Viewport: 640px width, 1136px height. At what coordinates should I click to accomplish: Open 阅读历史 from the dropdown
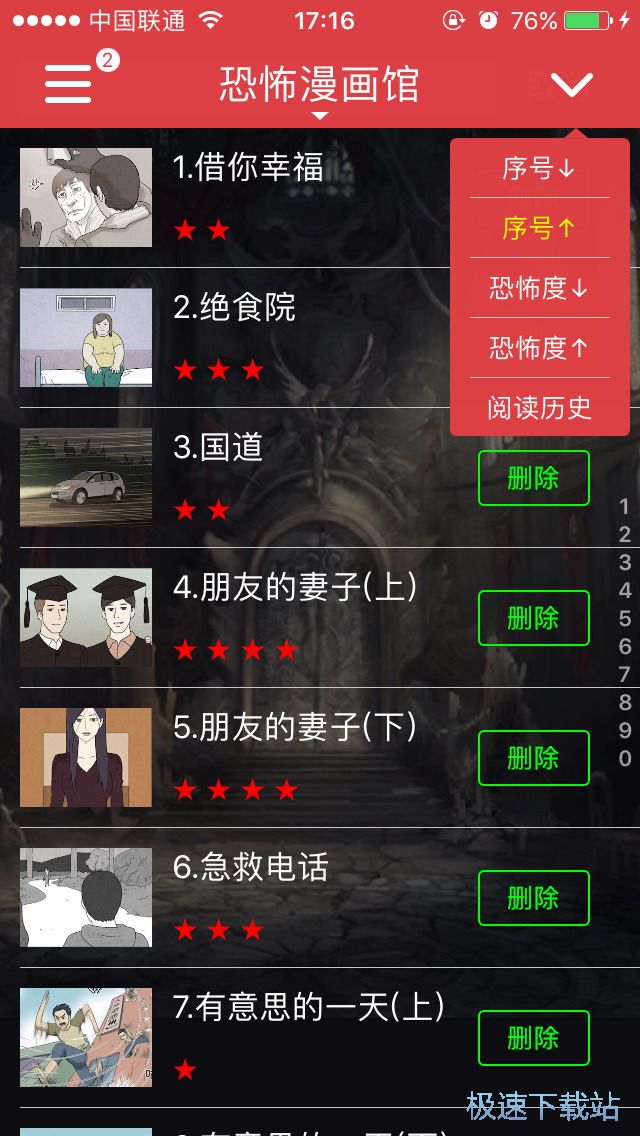click(x=539, y=408)
